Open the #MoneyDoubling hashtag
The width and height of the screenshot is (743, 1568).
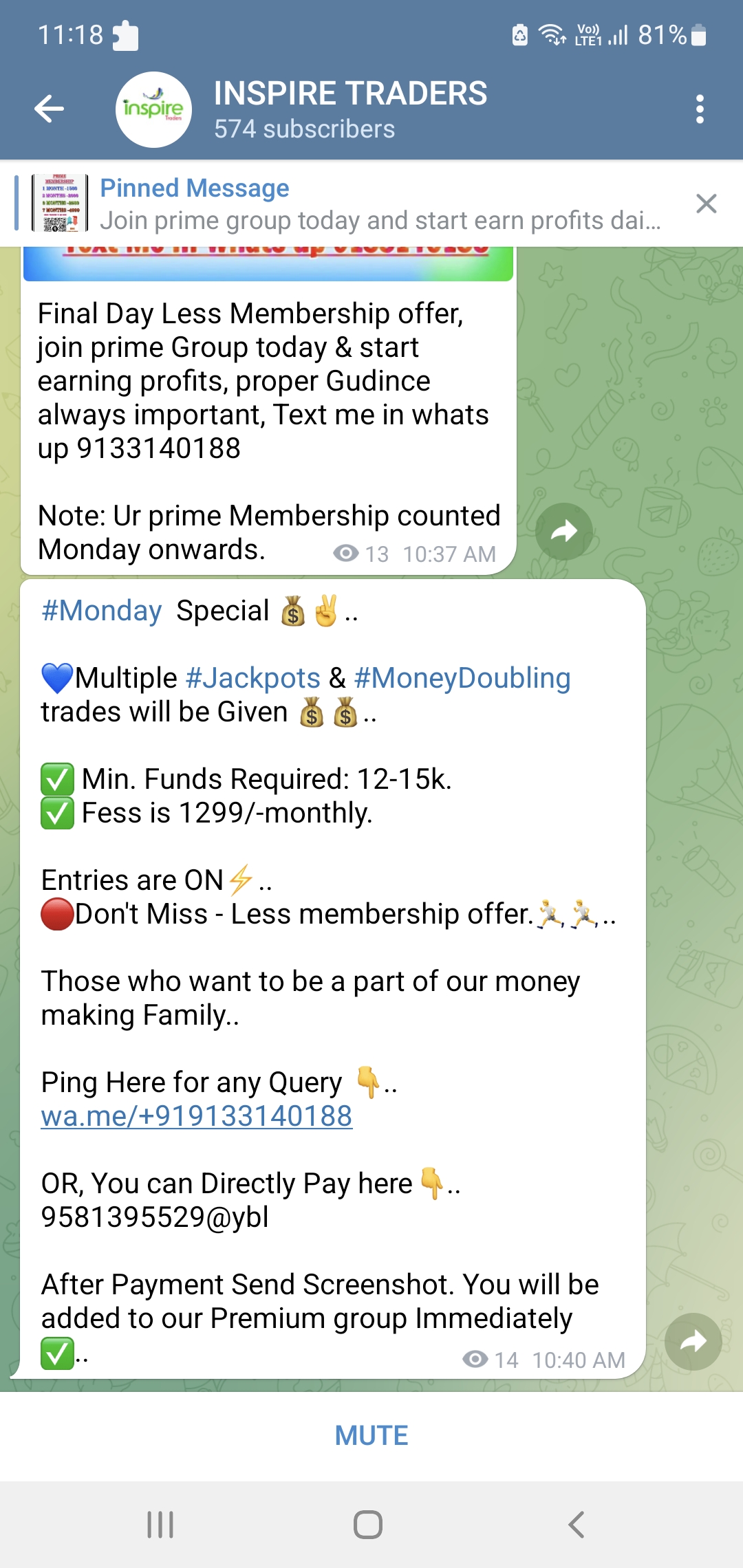click(462, 678)
